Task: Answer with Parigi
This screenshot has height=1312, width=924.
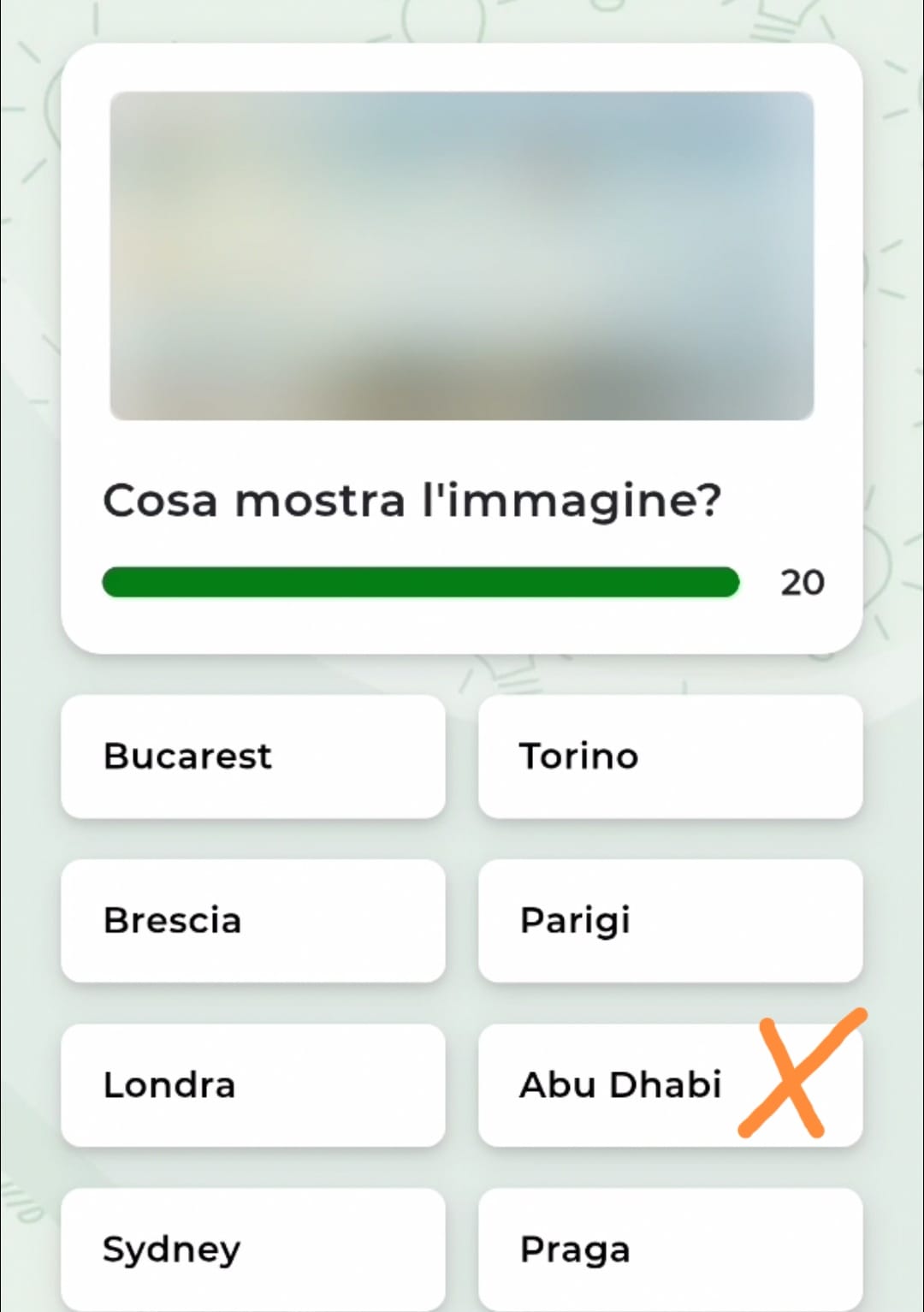Action: [x=669, y=921]
